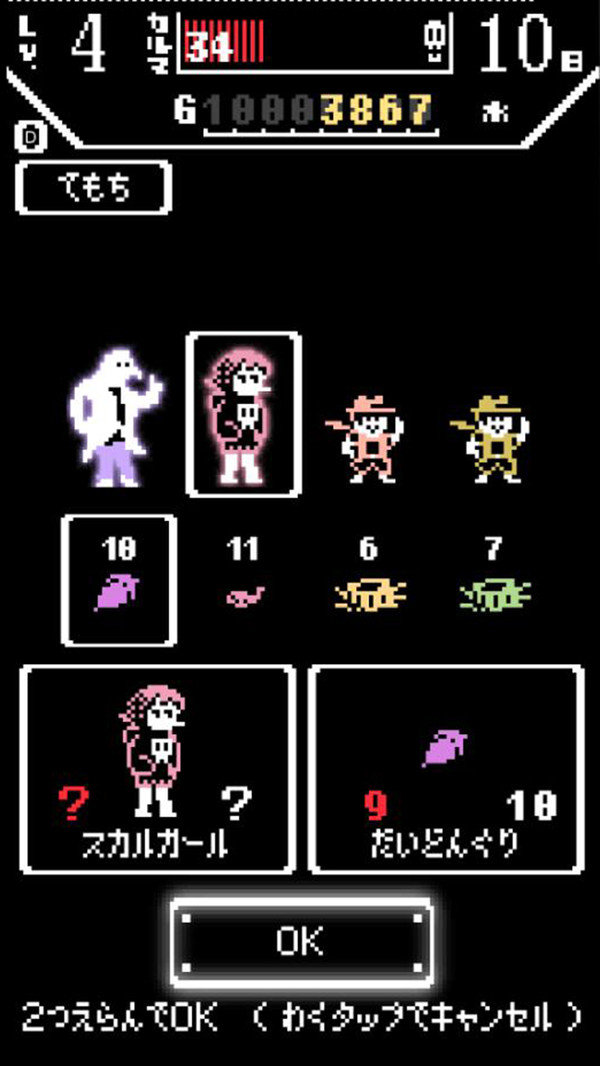Cancel the スカルガール selection frame
Image resolution: width=600 pixels, height=1066 pixels.
[x=157, y=768]
